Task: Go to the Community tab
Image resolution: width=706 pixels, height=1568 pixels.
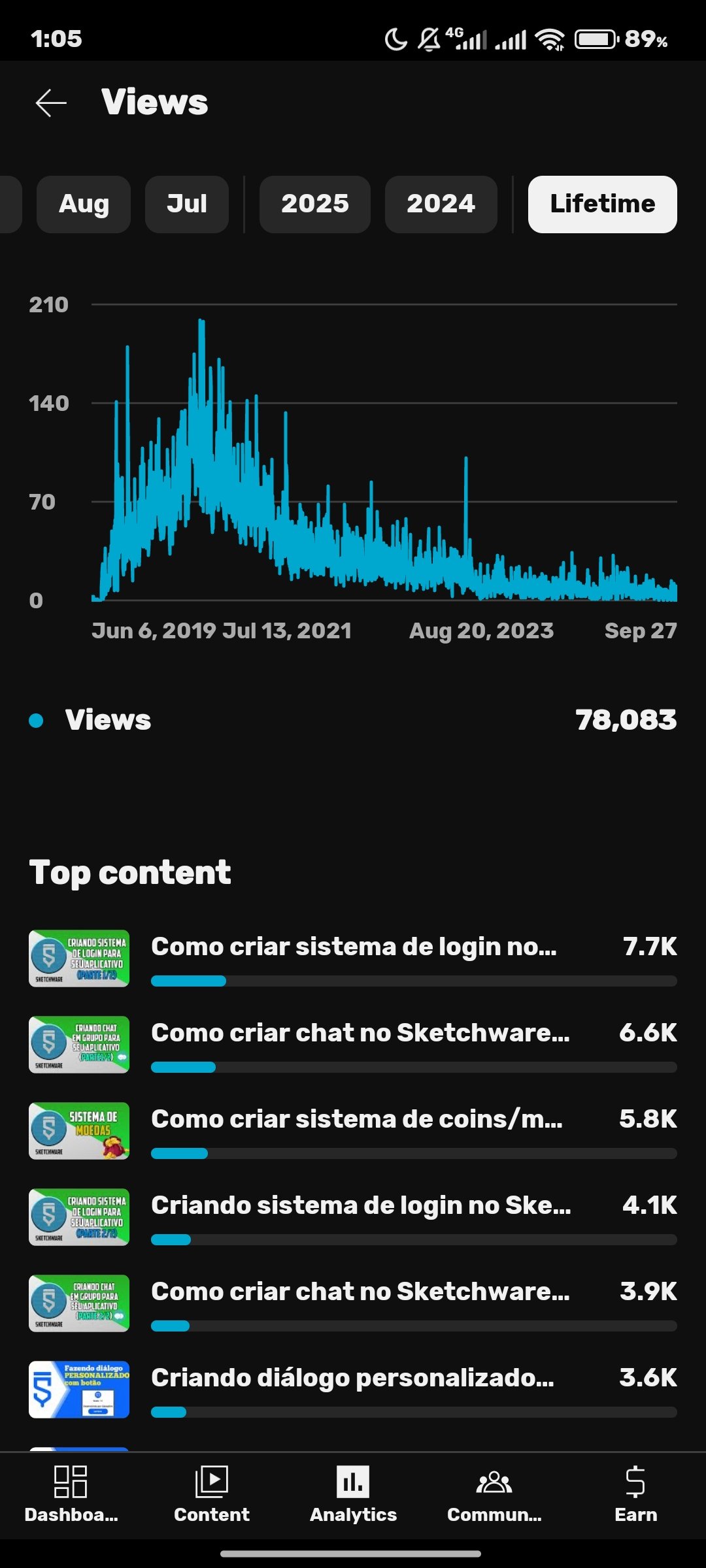Action: (x=494, y=1494)
